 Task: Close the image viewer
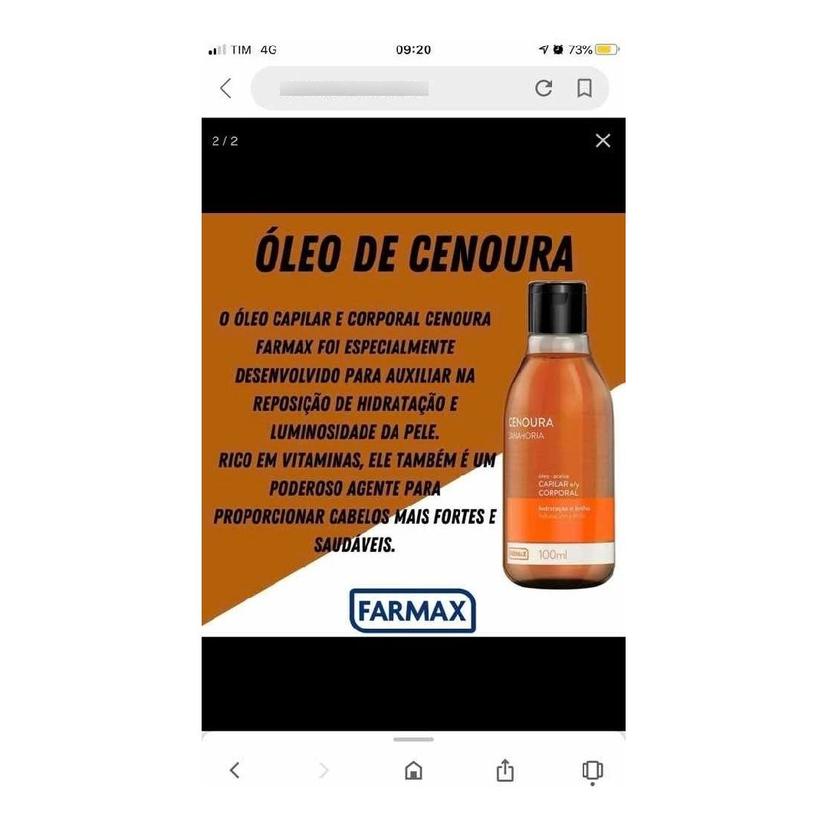click(602, 141)
